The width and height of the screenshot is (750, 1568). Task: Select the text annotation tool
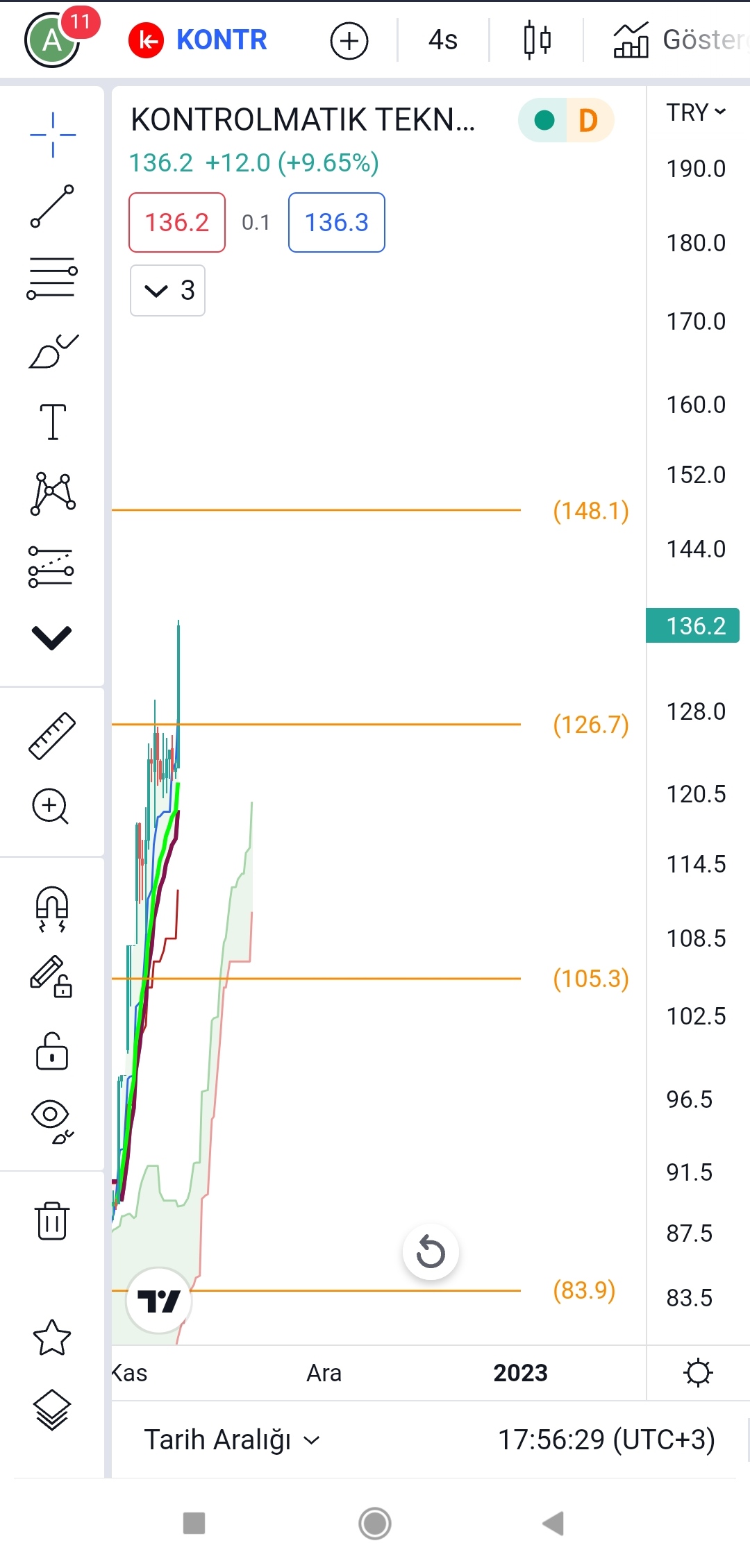click(x=53, y=422)
